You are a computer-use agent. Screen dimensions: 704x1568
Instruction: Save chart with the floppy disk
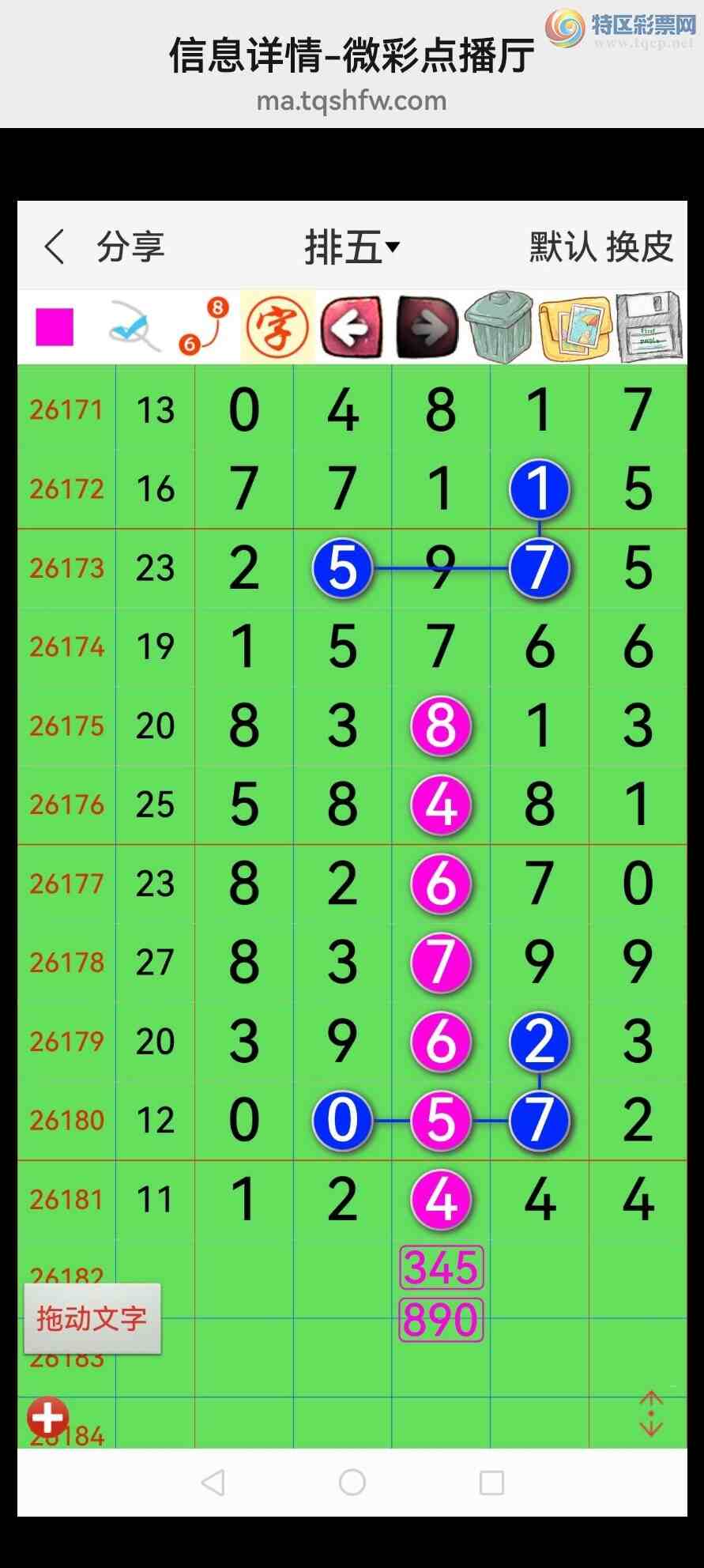[649, 326]
